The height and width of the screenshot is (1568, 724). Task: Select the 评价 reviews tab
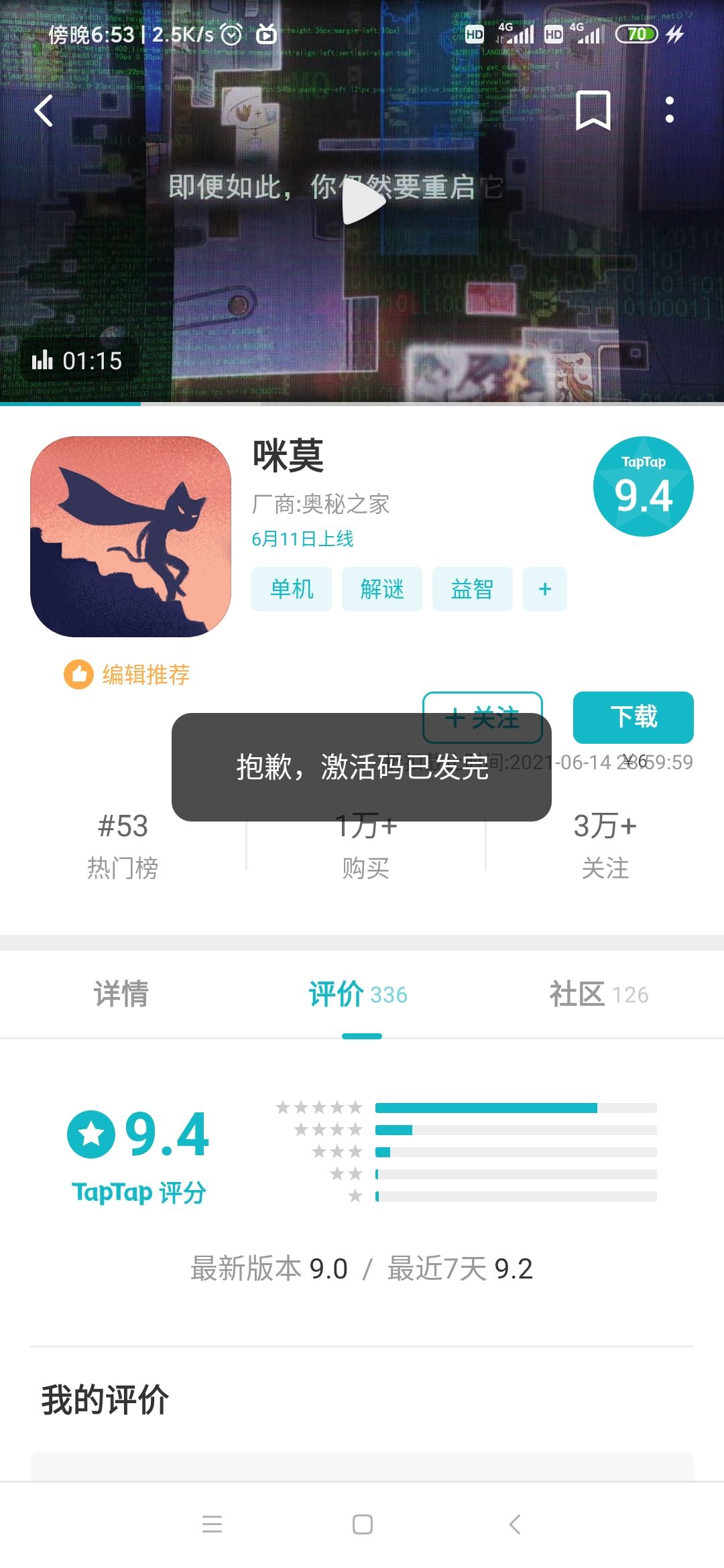(x=358, y=994)
